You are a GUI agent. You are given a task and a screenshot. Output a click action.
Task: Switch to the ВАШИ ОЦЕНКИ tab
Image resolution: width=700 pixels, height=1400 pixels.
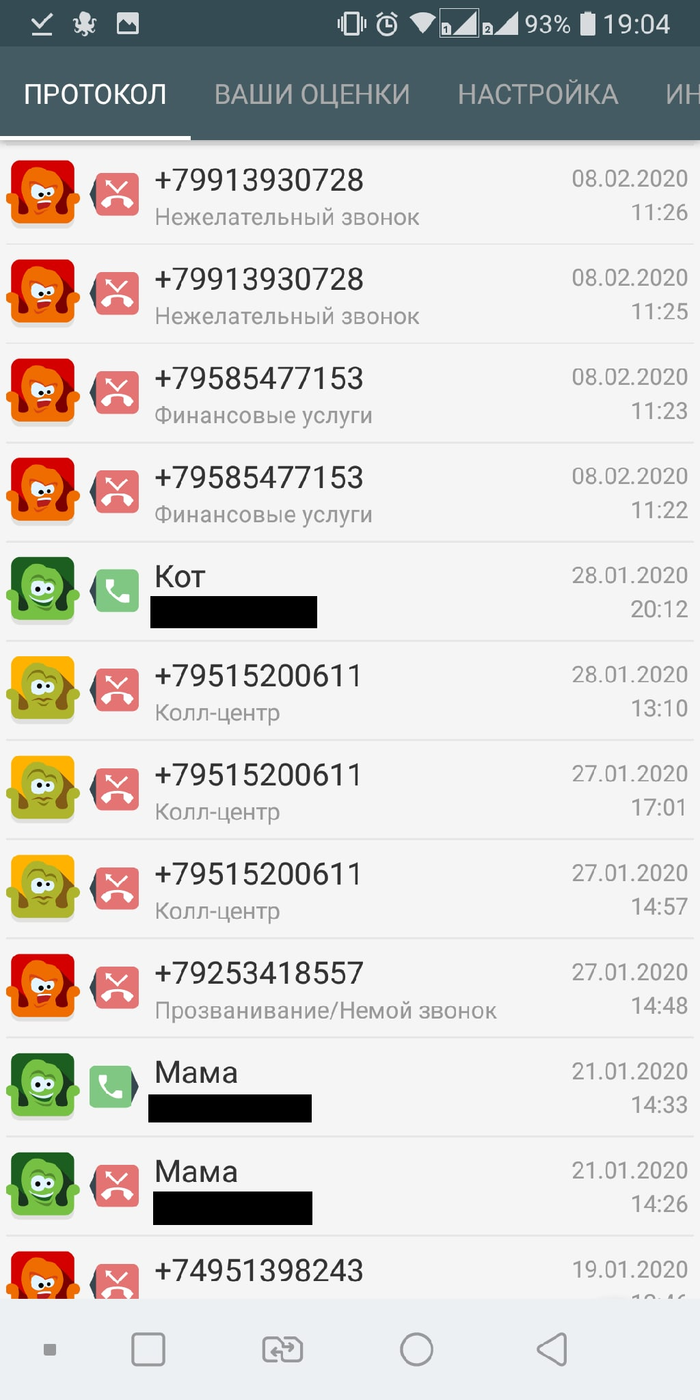tap(312, 94)
